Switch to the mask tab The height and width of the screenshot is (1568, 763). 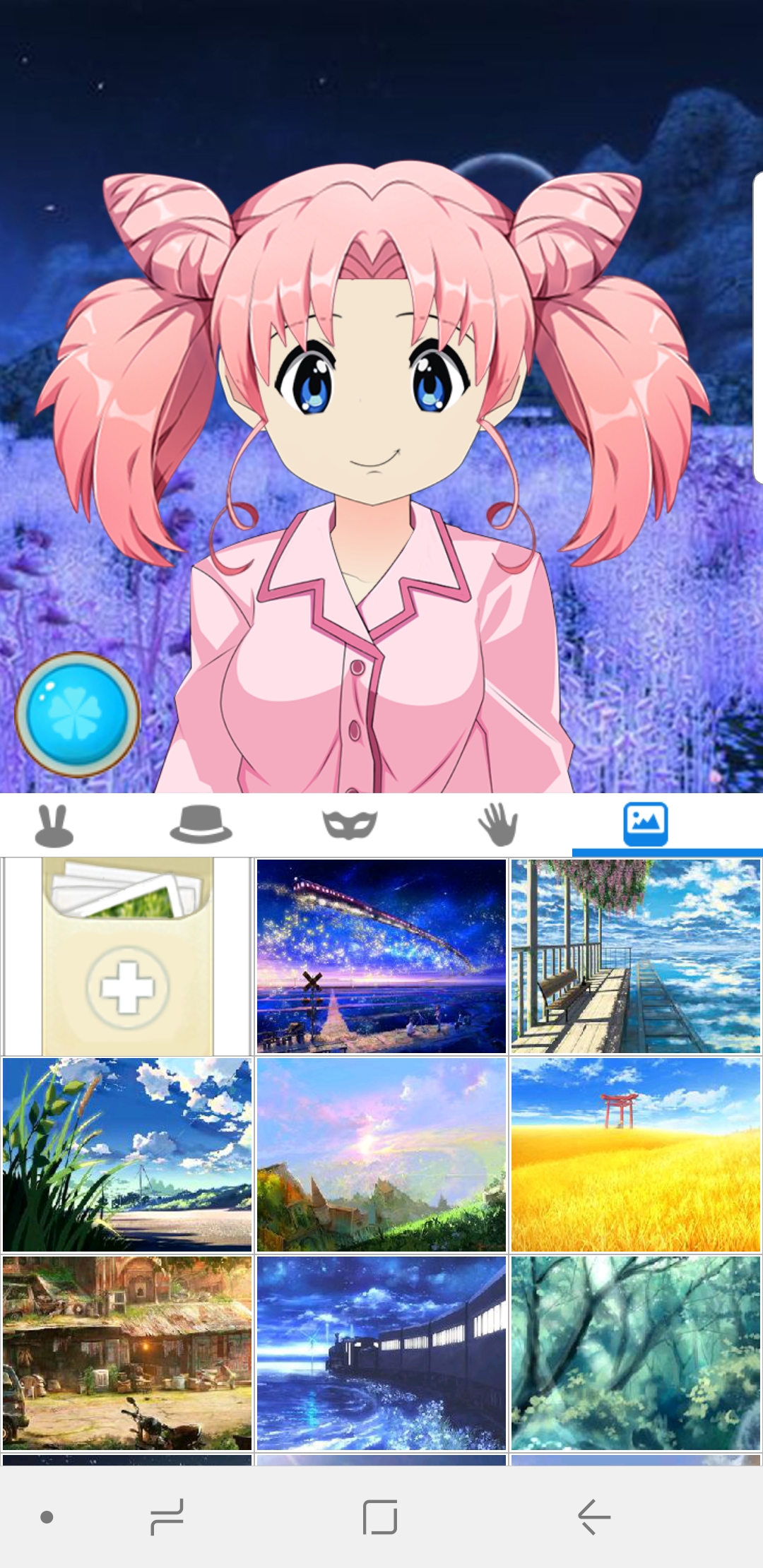[350, 824]
